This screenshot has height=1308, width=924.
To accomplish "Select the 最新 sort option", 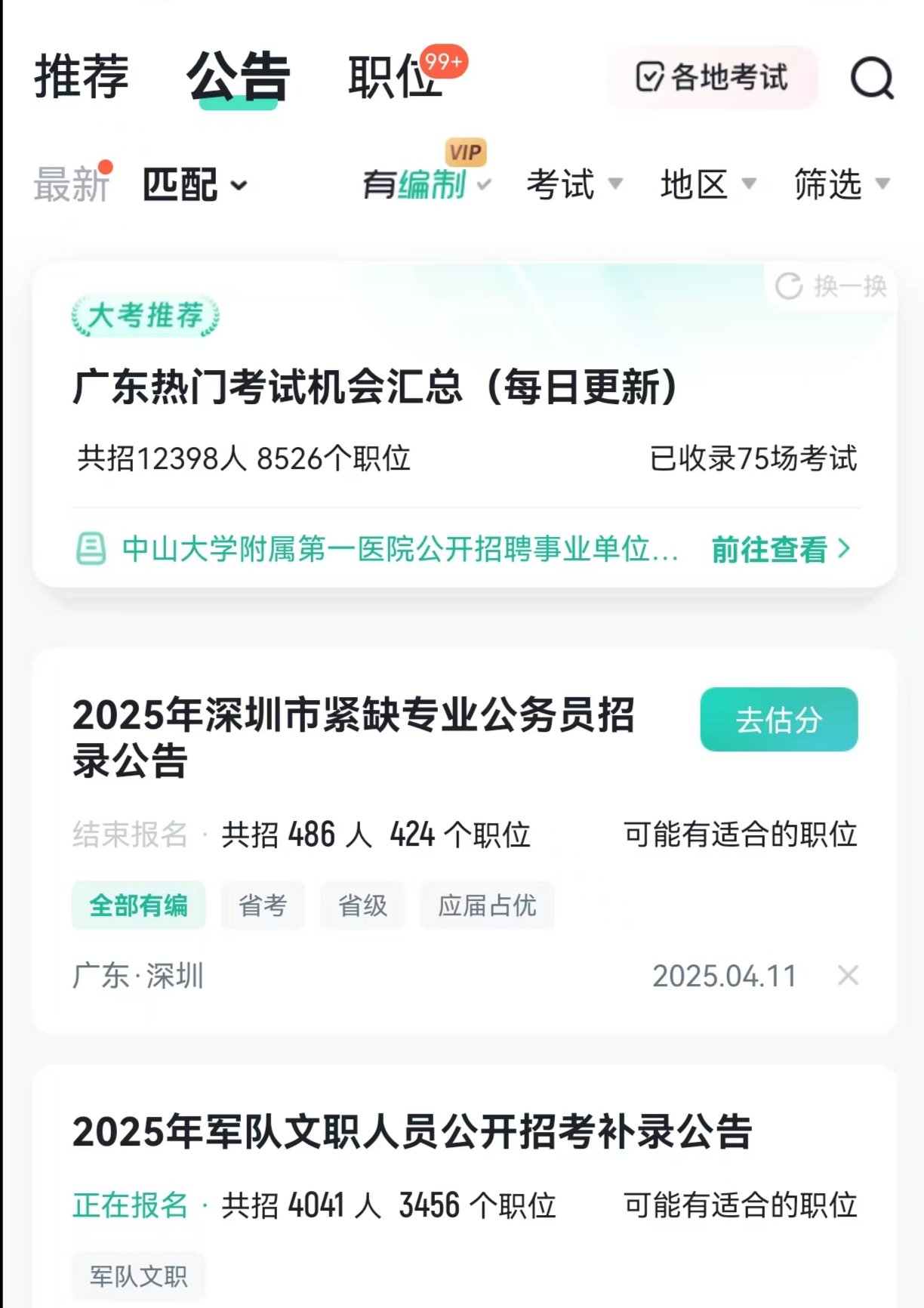I will tap(72, 185).
